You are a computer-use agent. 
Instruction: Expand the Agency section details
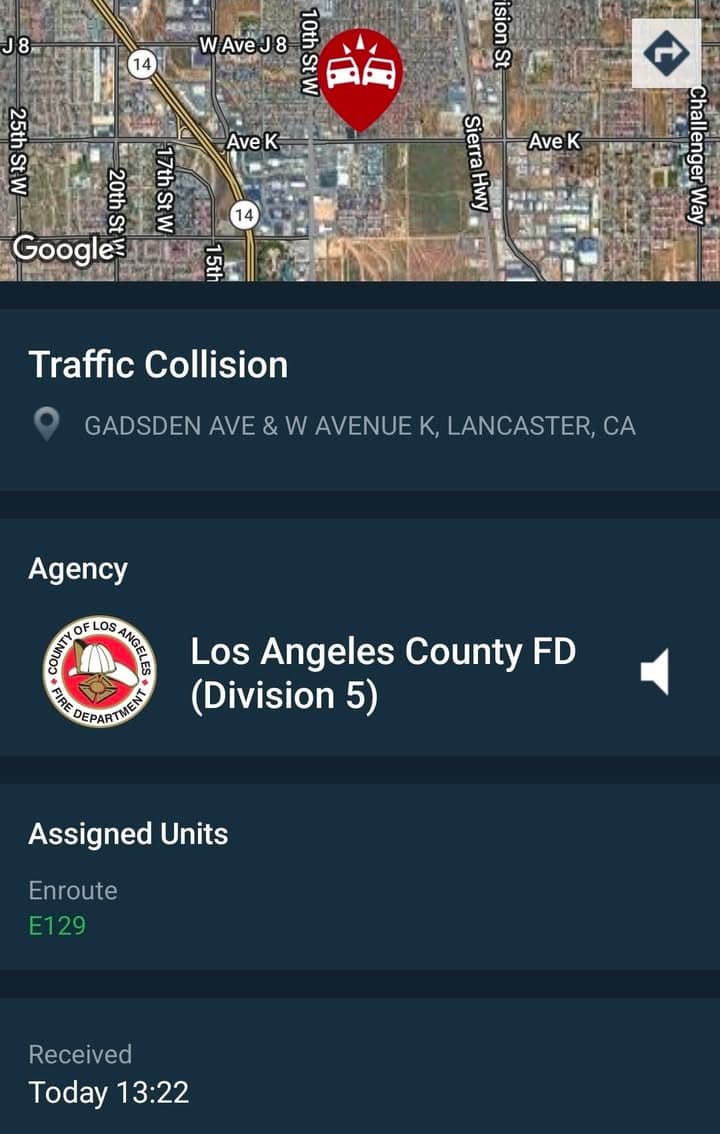tap(78, 568)
